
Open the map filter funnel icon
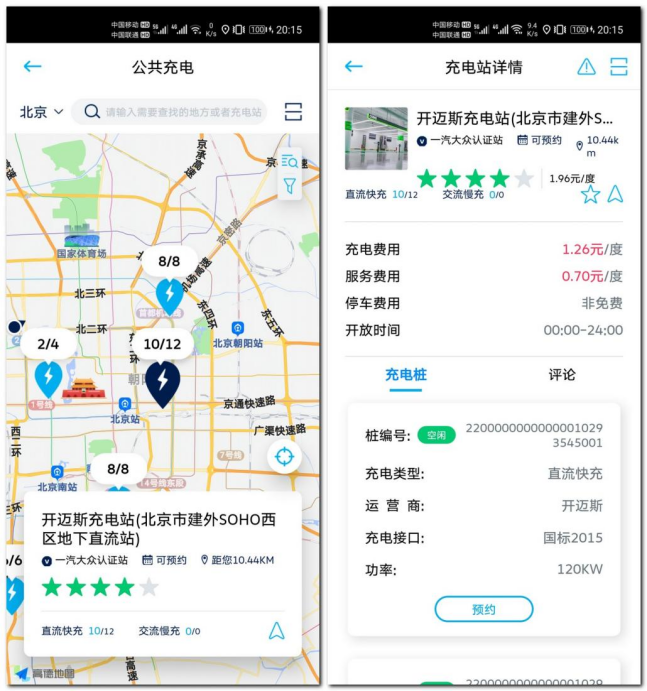[x=290, y=186]
